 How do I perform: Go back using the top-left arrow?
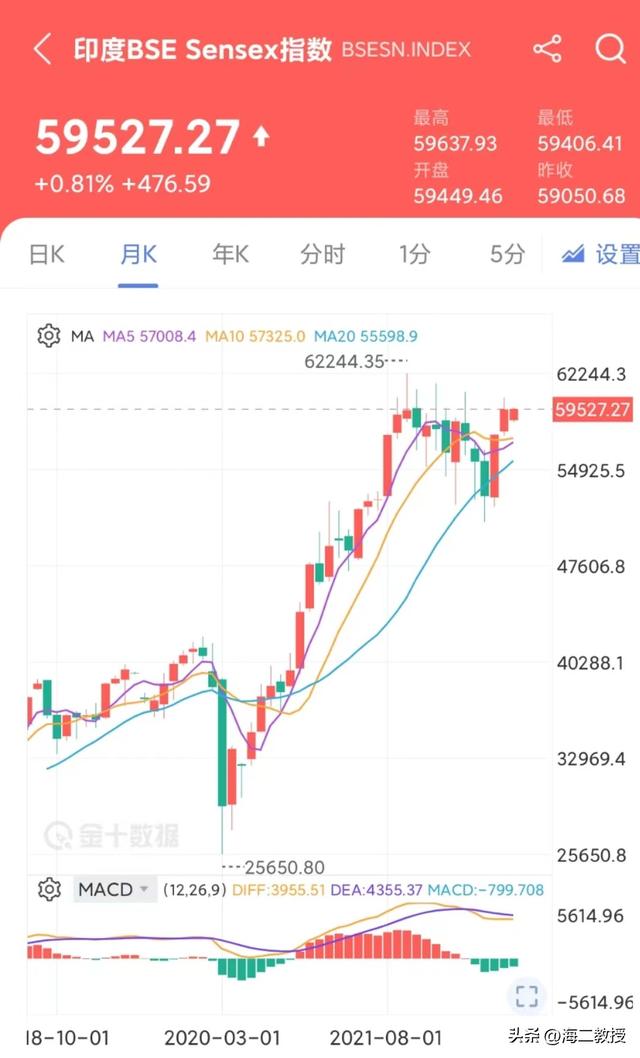pos(42,49)
